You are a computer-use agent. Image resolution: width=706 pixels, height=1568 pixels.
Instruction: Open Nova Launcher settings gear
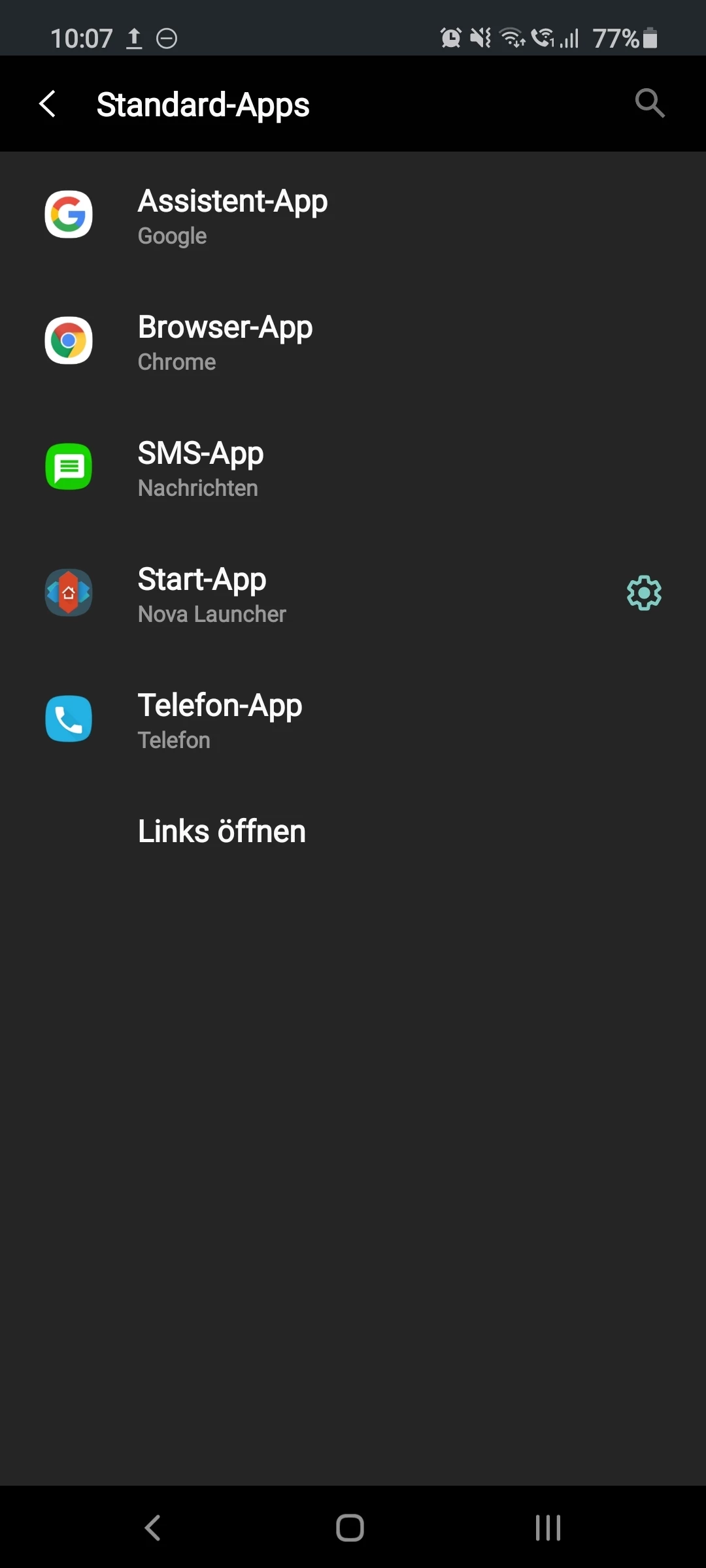pos(644,593)
